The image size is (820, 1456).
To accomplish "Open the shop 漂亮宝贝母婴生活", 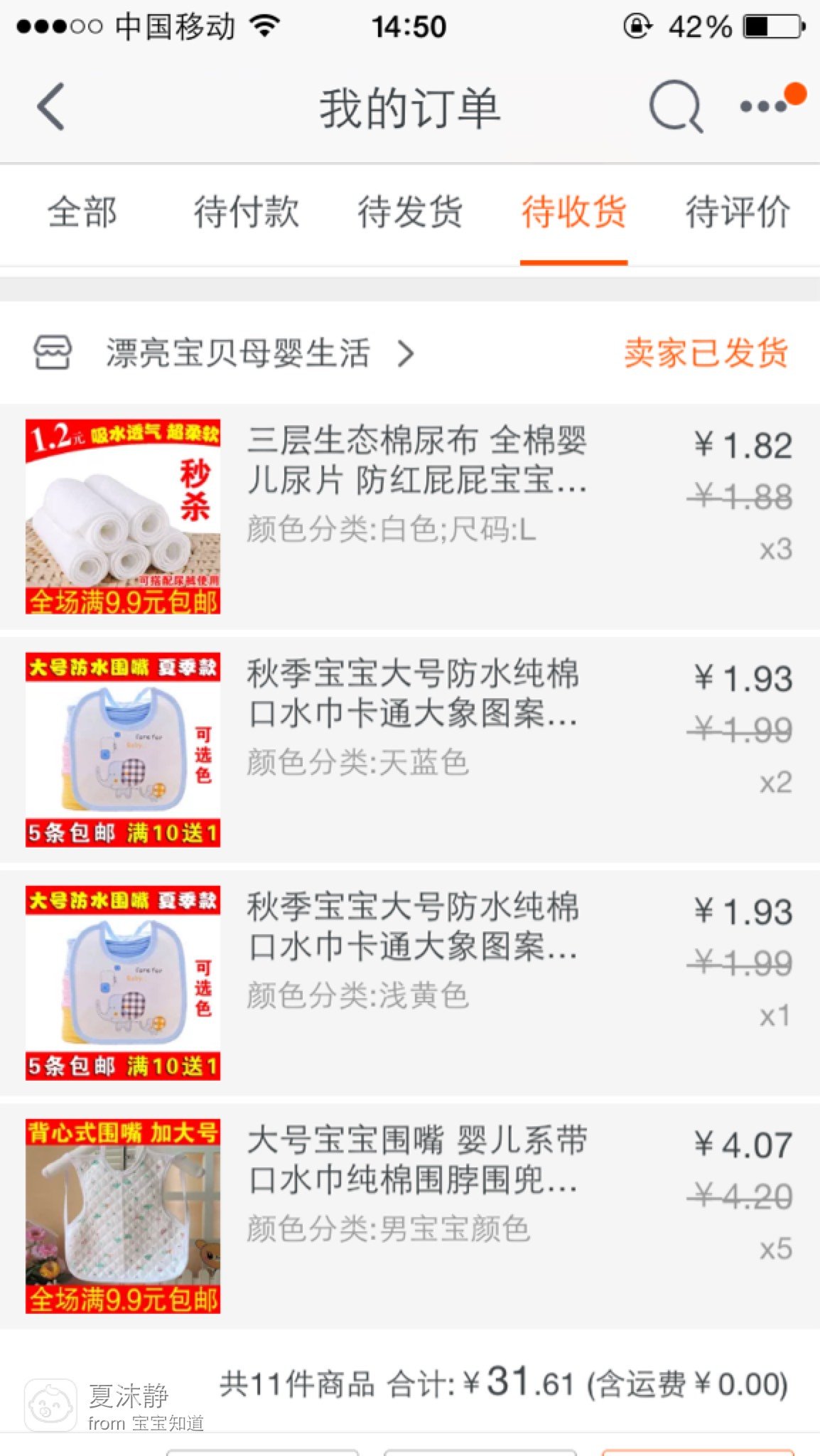I will click(238, 353).
